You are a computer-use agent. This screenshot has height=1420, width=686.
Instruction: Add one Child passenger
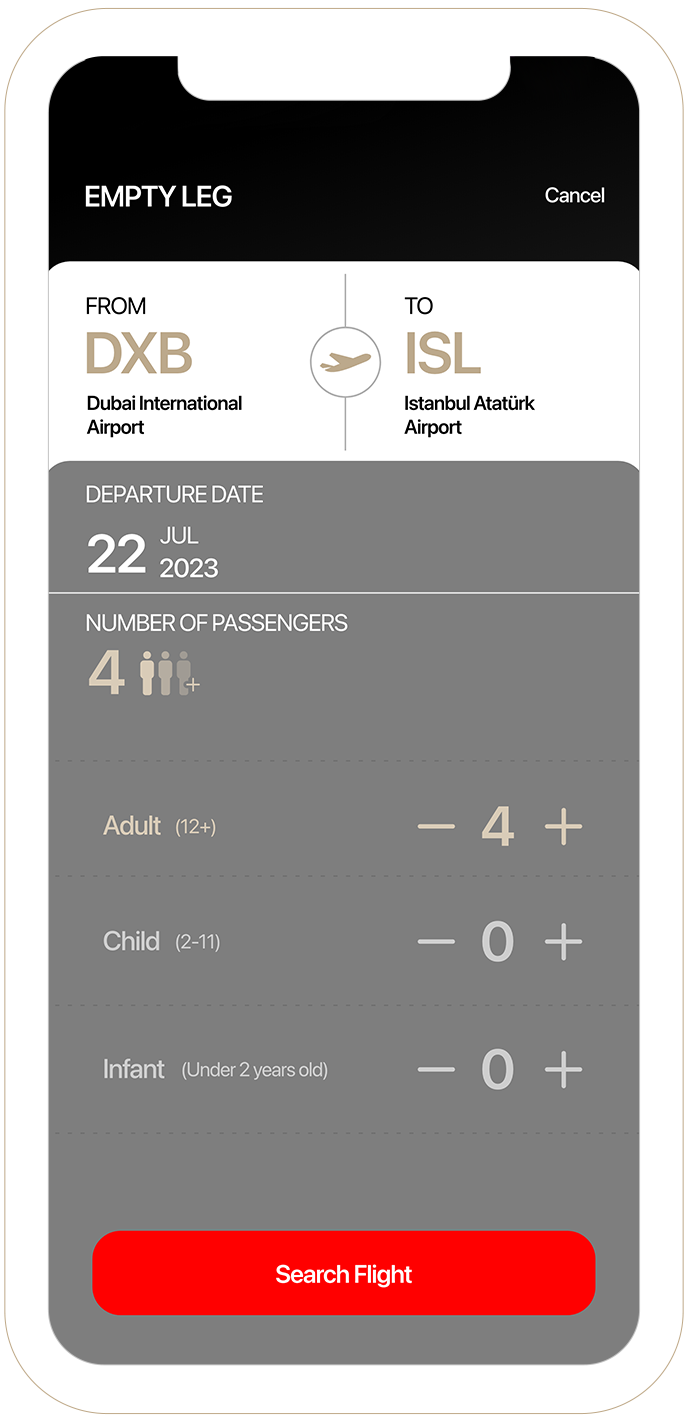563,942
